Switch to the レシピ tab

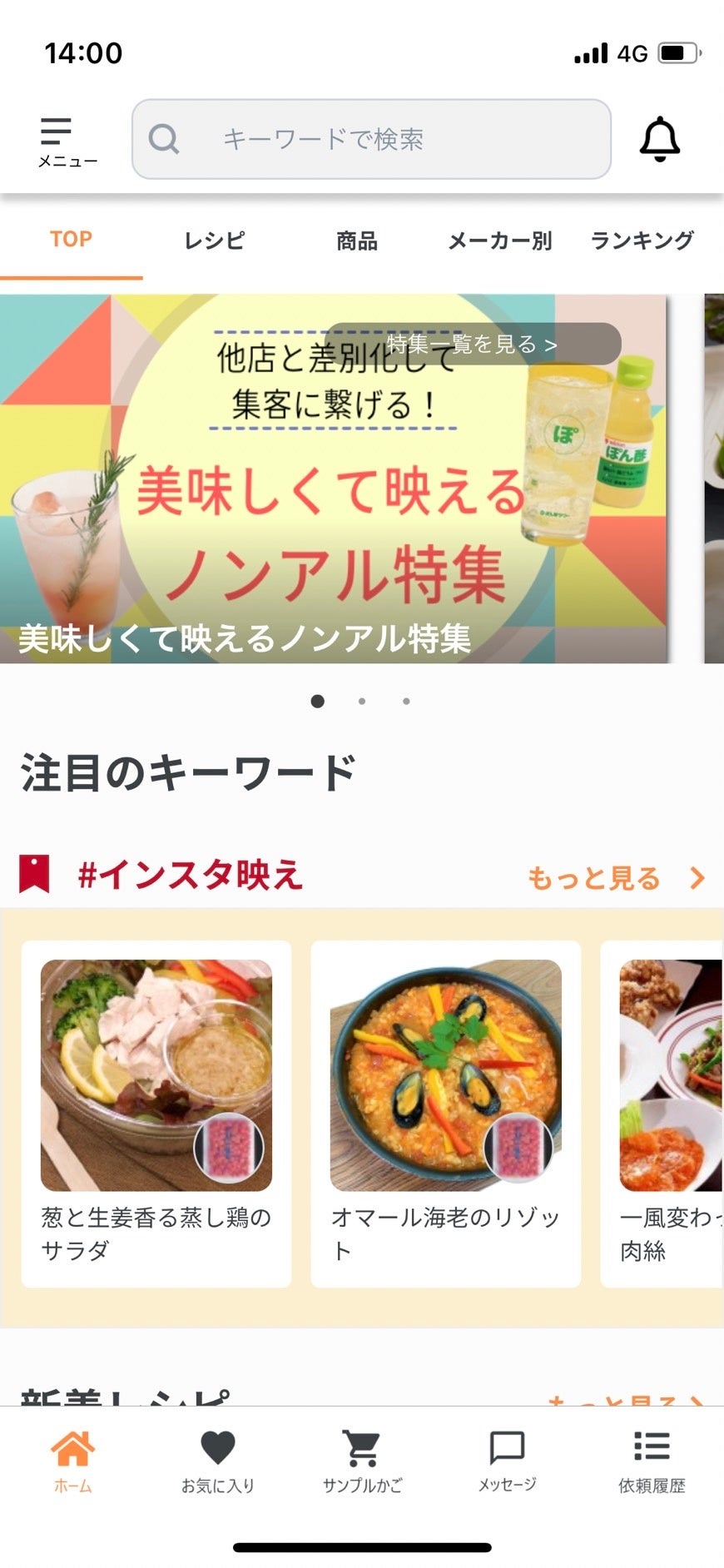[214, 241]
